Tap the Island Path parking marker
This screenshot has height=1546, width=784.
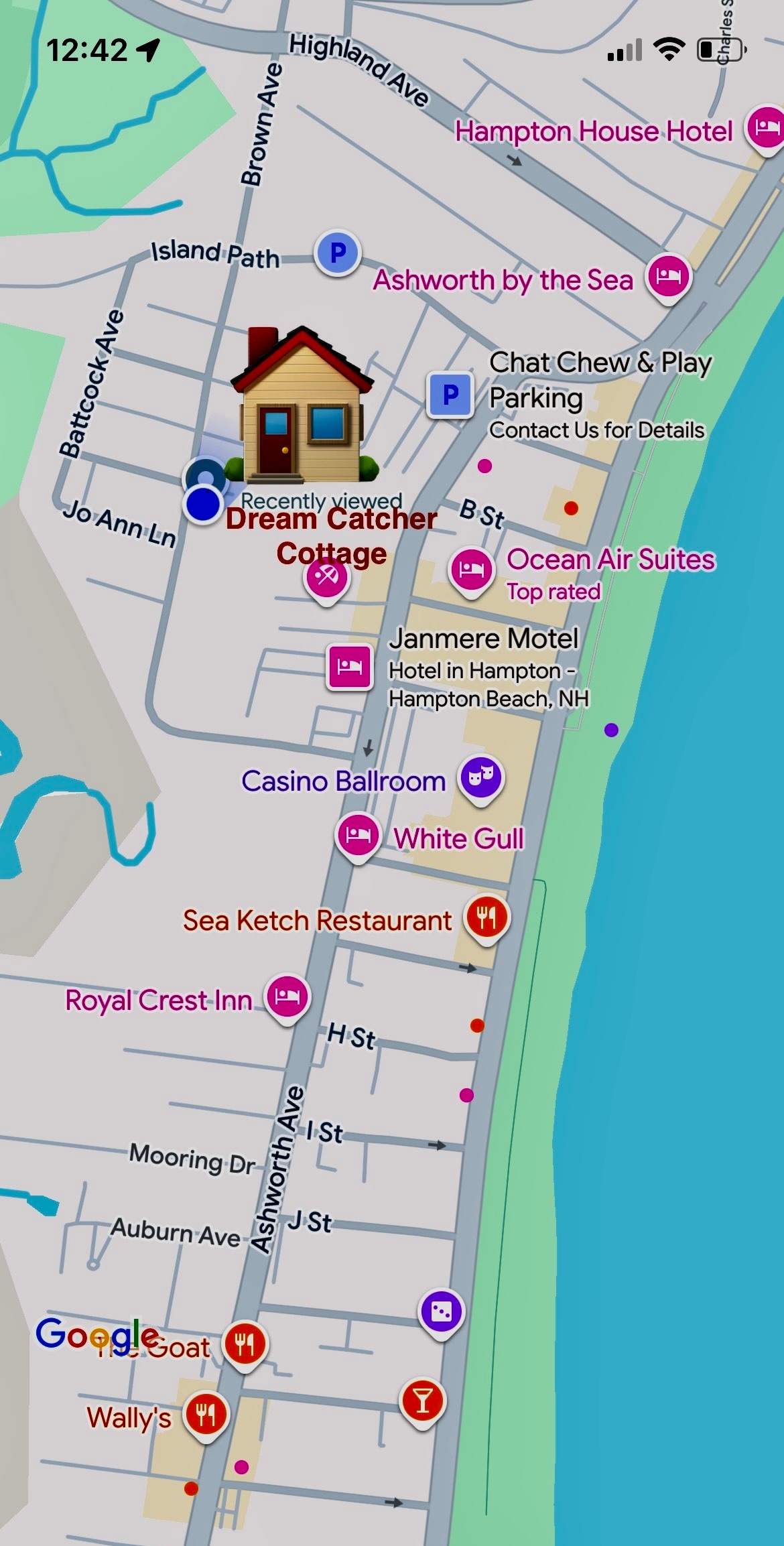point(338,253)
